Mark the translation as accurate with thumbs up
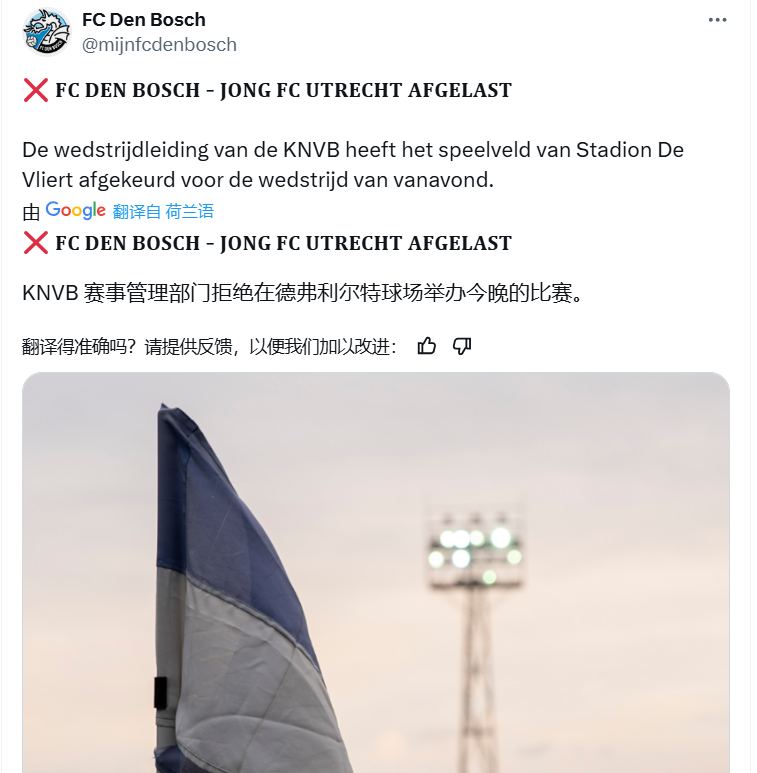Screen dimensions: 757x773 (427, 346)
